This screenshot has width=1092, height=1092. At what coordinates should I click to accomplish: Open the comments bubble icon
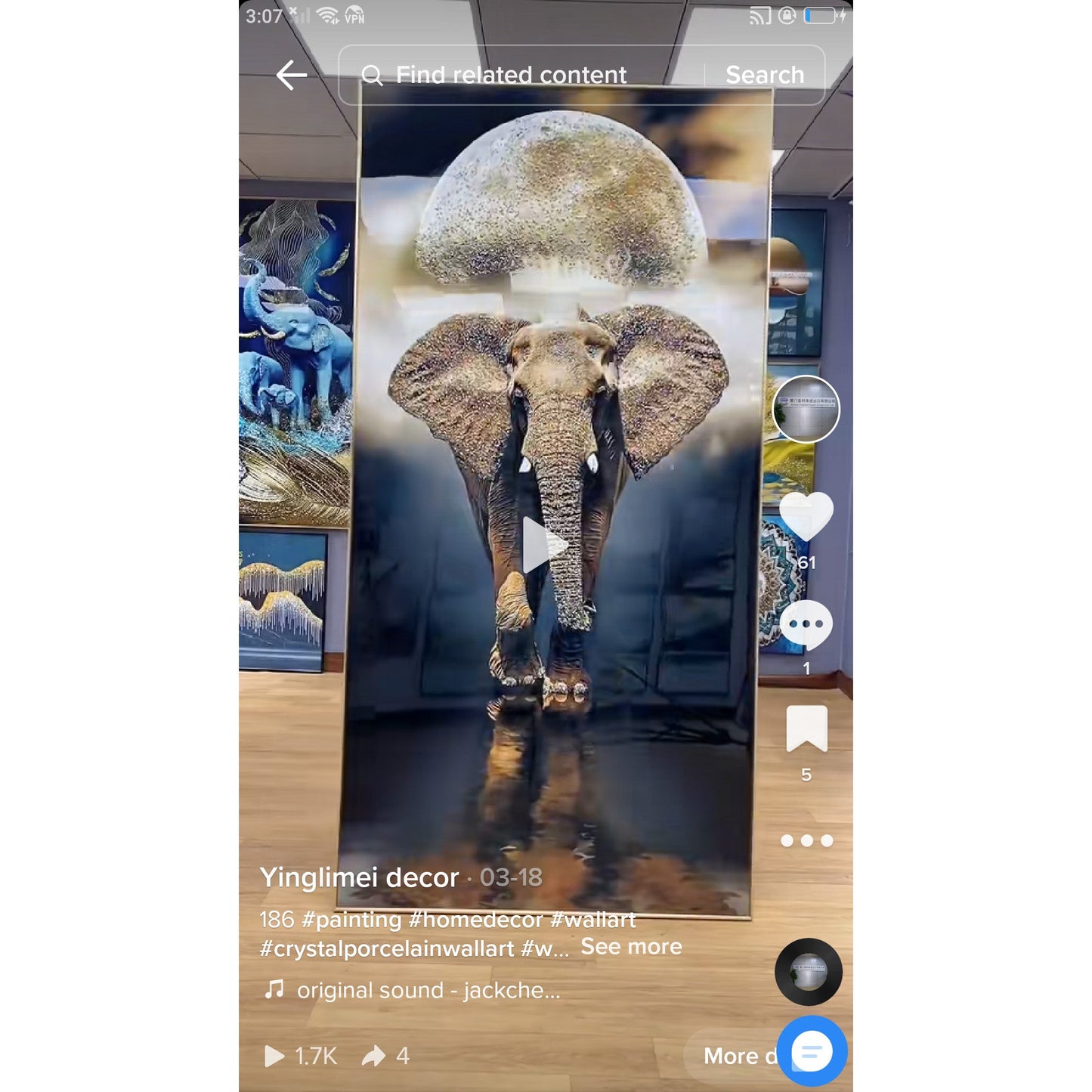click(x=806, y=625)
